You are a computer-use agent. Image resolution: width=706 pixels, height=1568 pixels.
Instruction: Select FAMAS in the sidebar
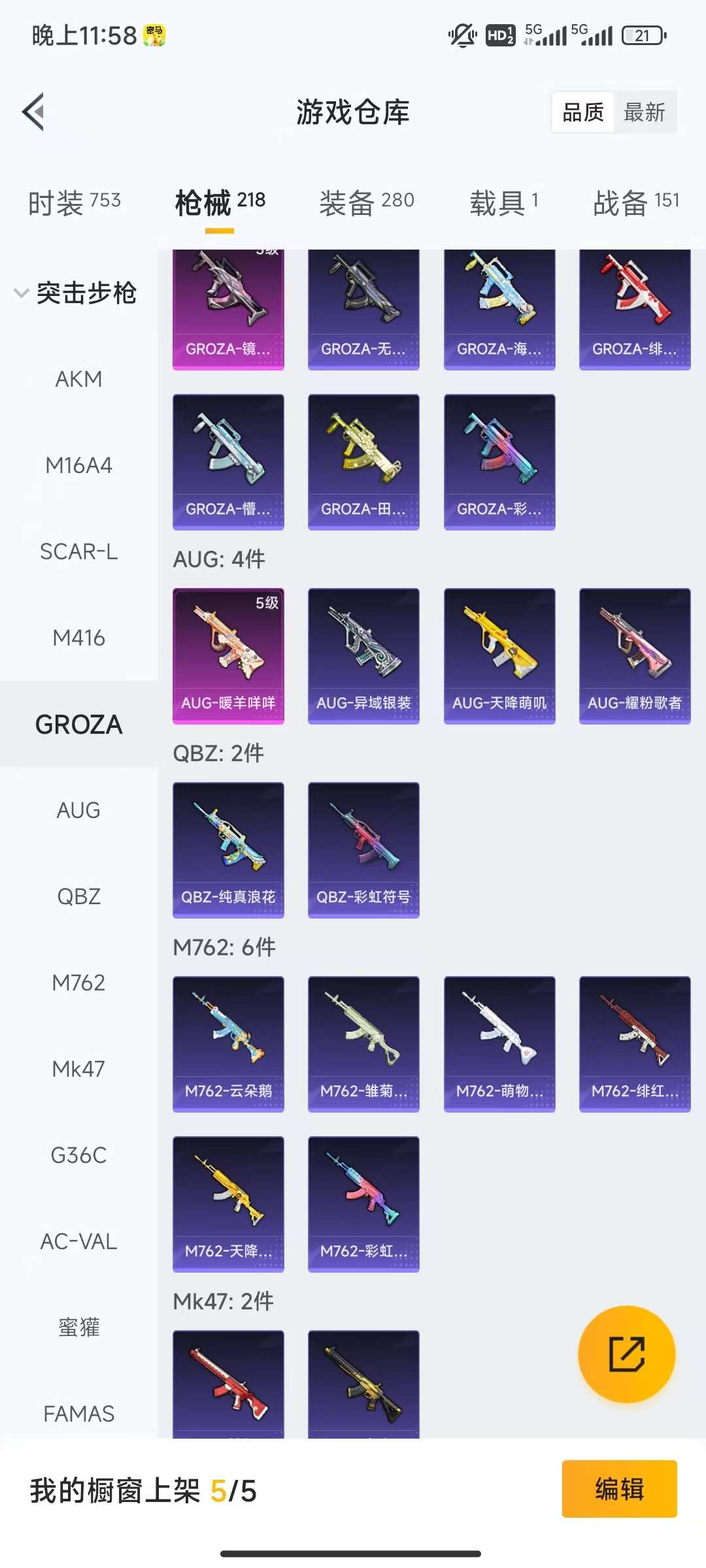pyautogui.click(x=78, y=1414)
